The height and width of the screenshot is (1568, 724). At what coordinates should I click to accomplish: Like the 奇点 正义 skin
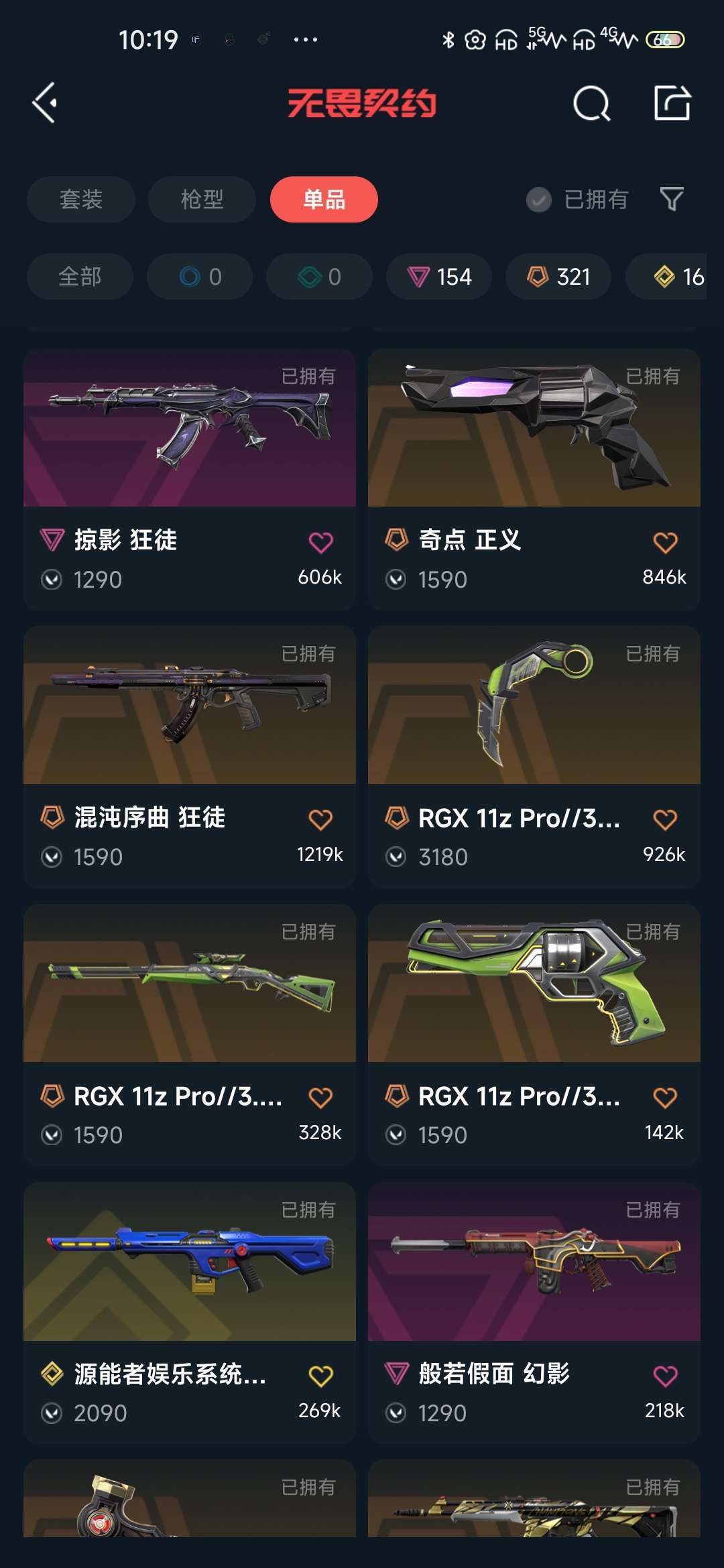point(665,542)
